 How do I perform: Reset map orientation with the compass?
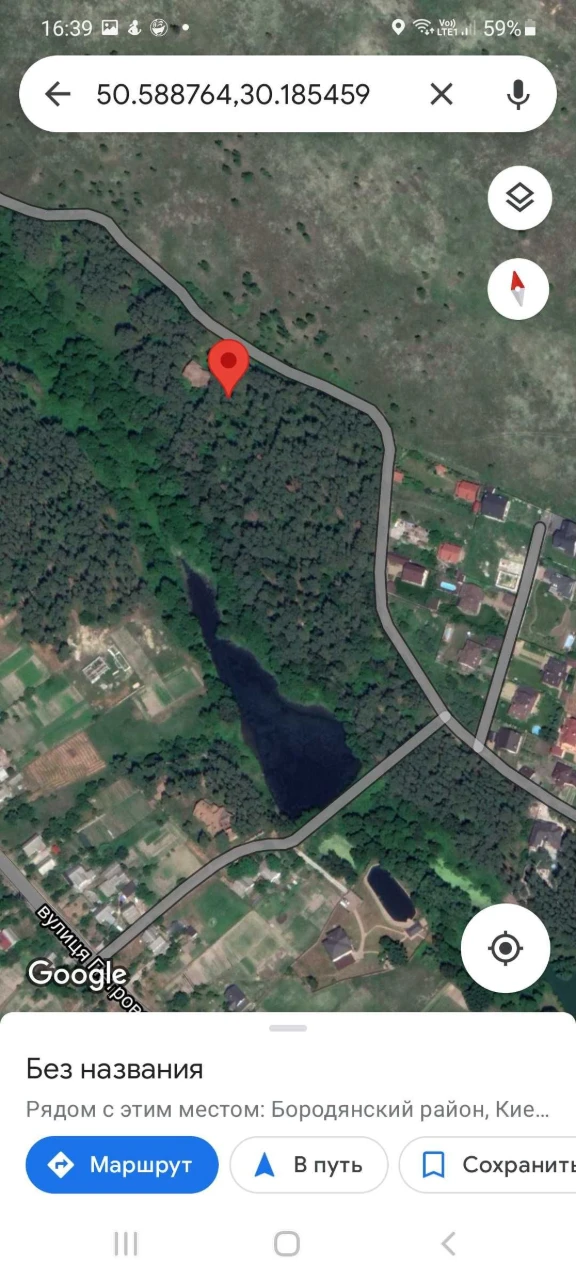[x=519, y=289]
